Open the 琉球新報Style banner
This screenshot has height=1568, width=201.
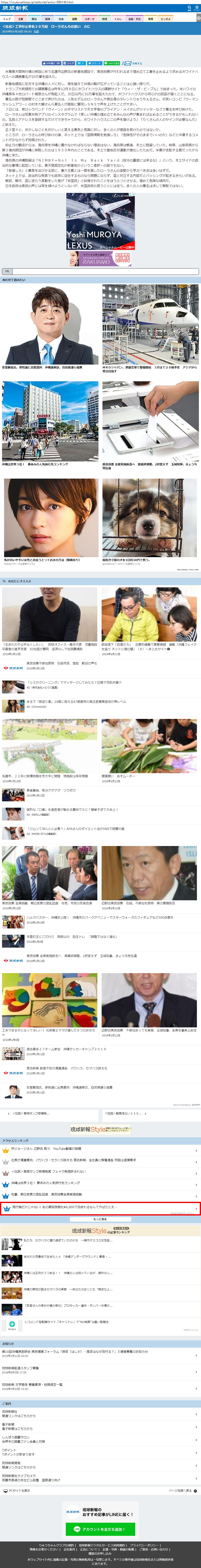click(100, 1129)
